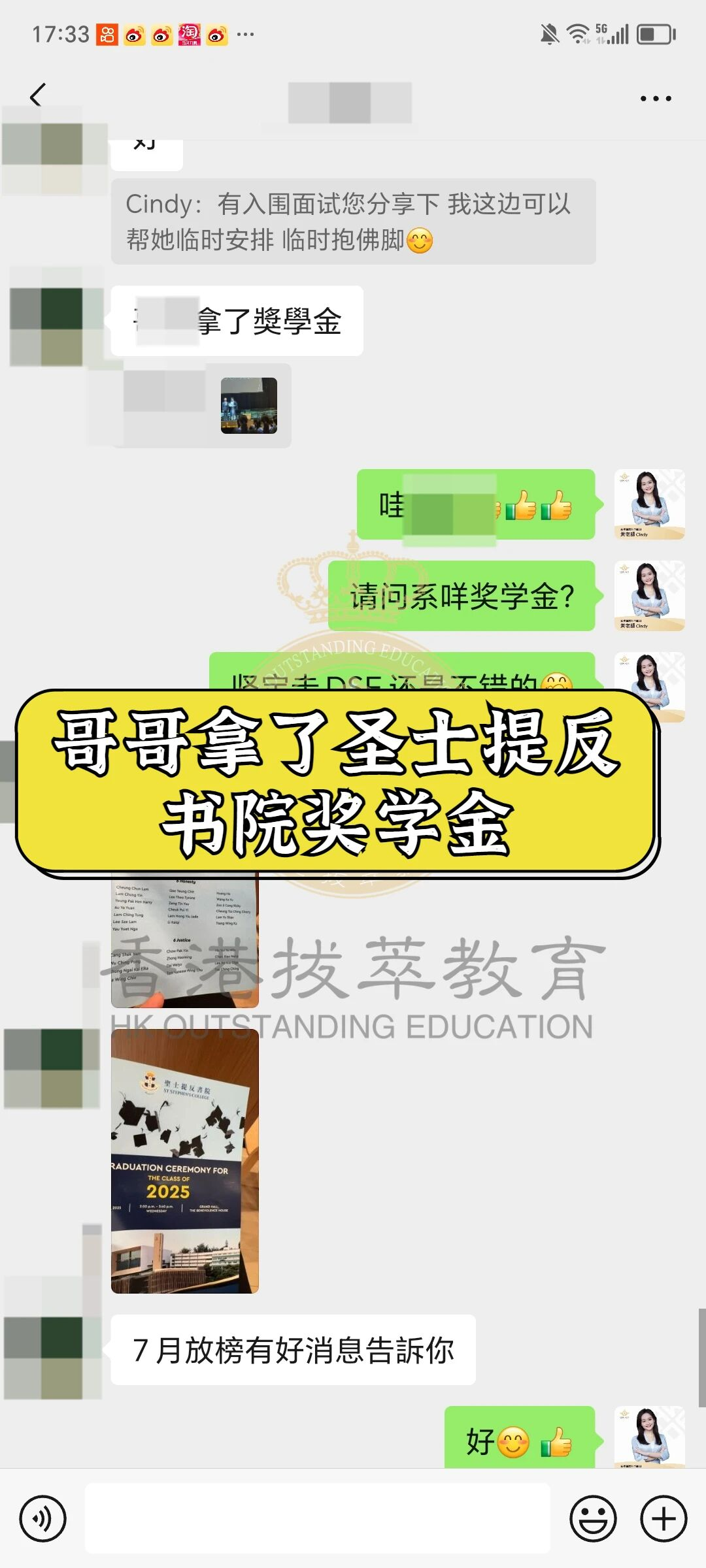Open the chat's three-dot menu
706x1568 pixels.
pyautogui.click(x=656, y=99)
